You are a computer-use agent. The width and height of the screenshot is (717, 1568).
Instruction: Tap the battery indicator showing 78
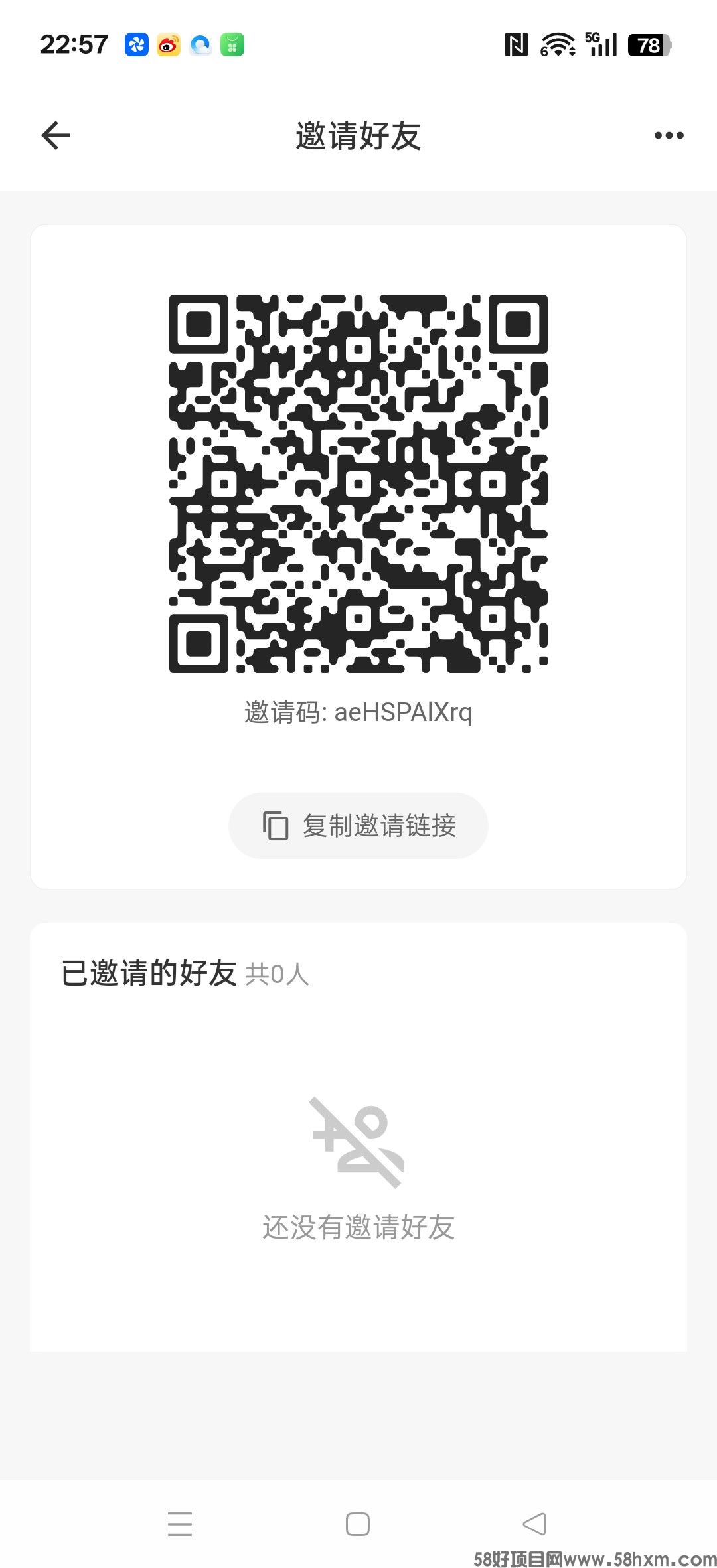click(x=645, y=45)
